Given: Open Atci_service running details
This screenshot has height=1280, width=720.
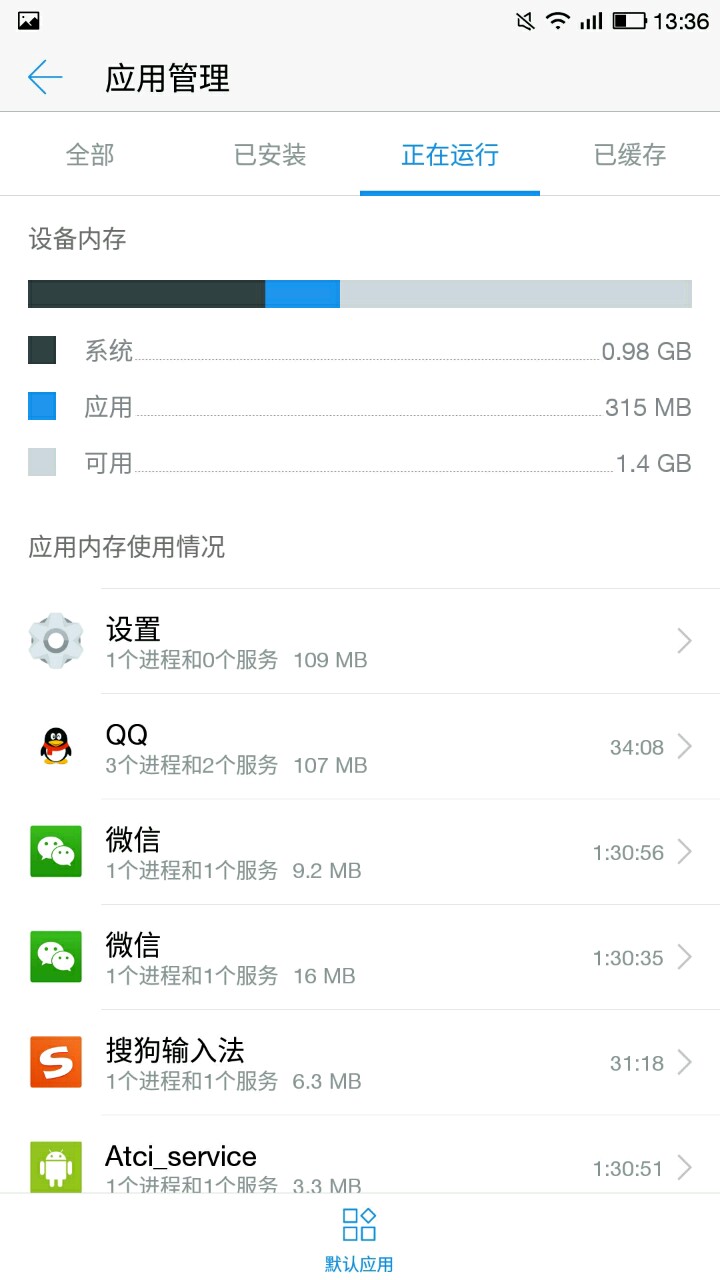Looking at the screenshot, I should 360,1164.
